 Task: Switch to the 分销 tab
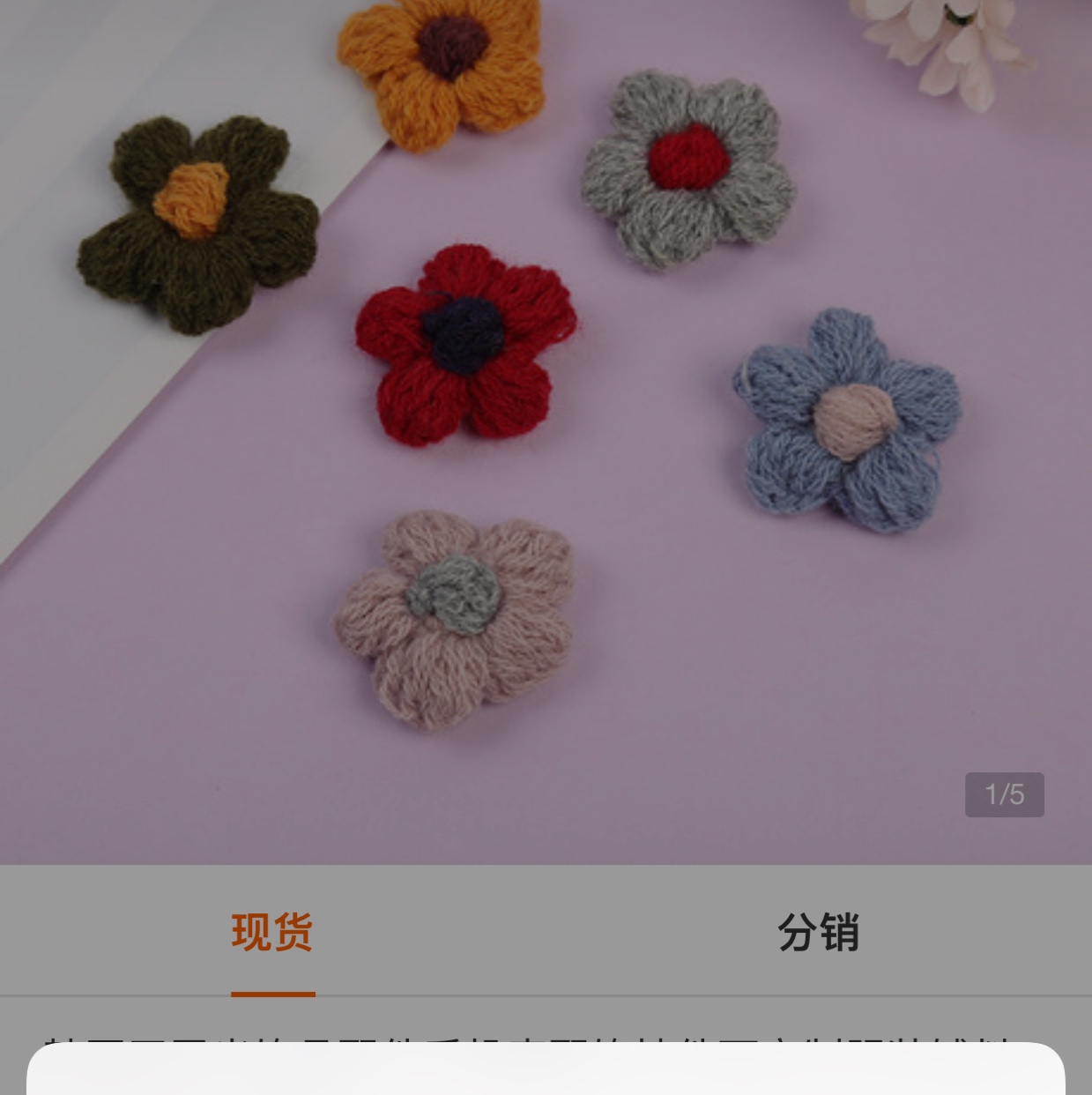point(818,932)
